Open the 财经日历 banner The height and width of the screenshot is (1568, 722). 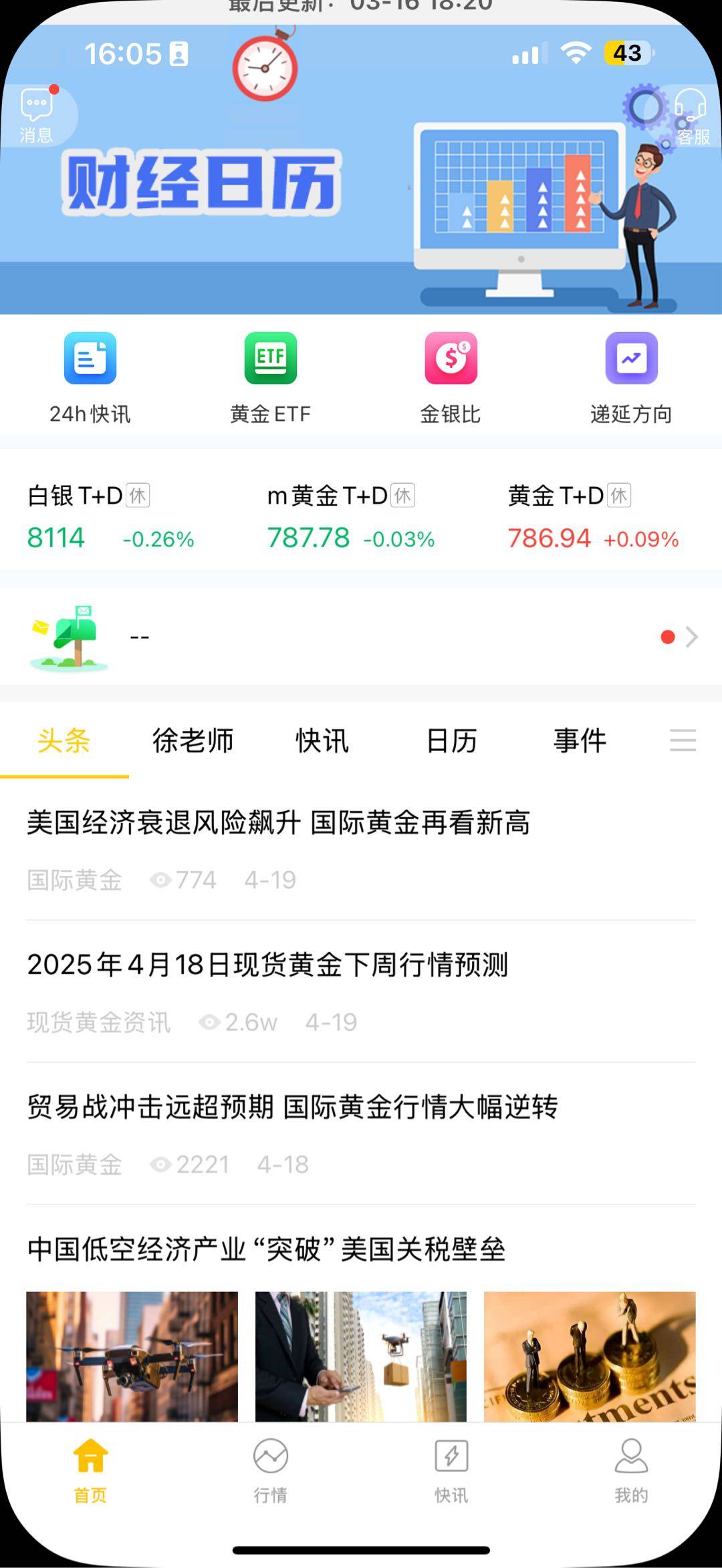click(x=361, y=200)
